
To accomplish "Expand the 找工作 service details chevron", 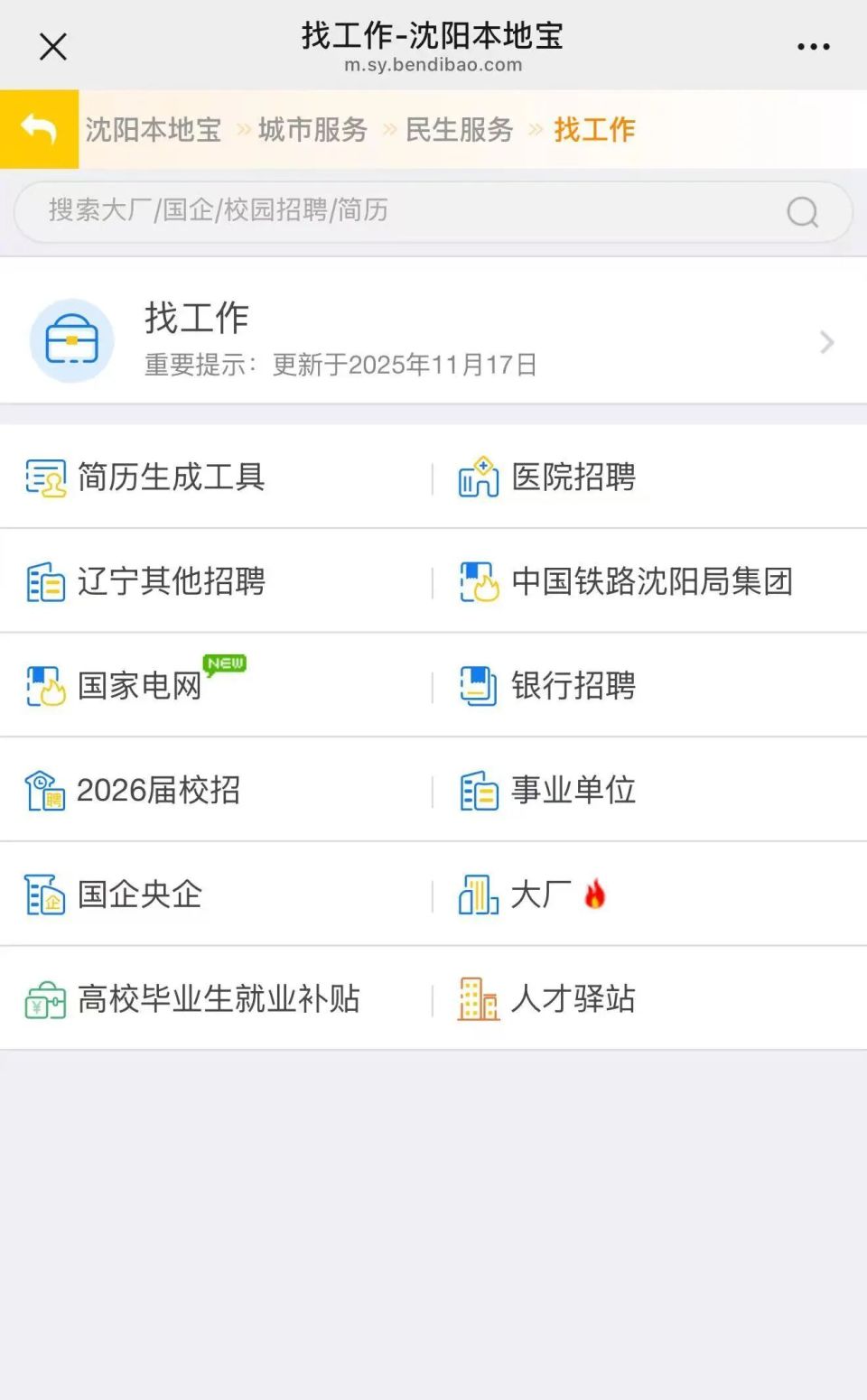I will [826, 341].
